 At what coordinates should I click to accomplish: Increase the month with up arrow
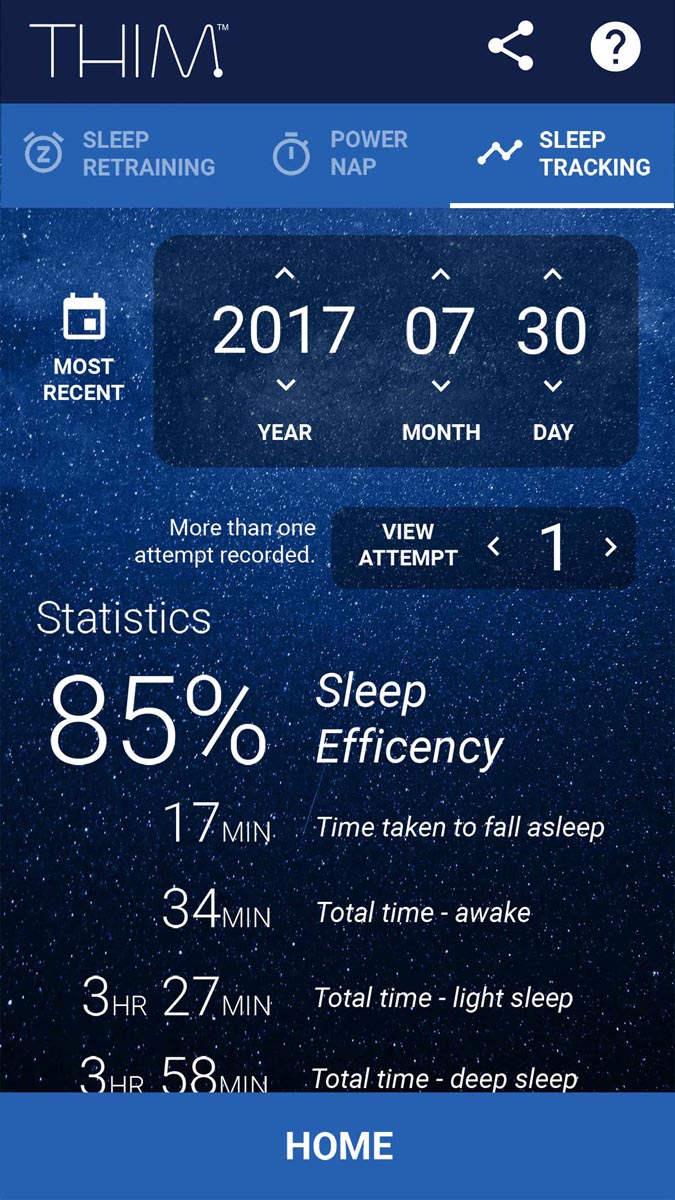click(x=441, y=274)
